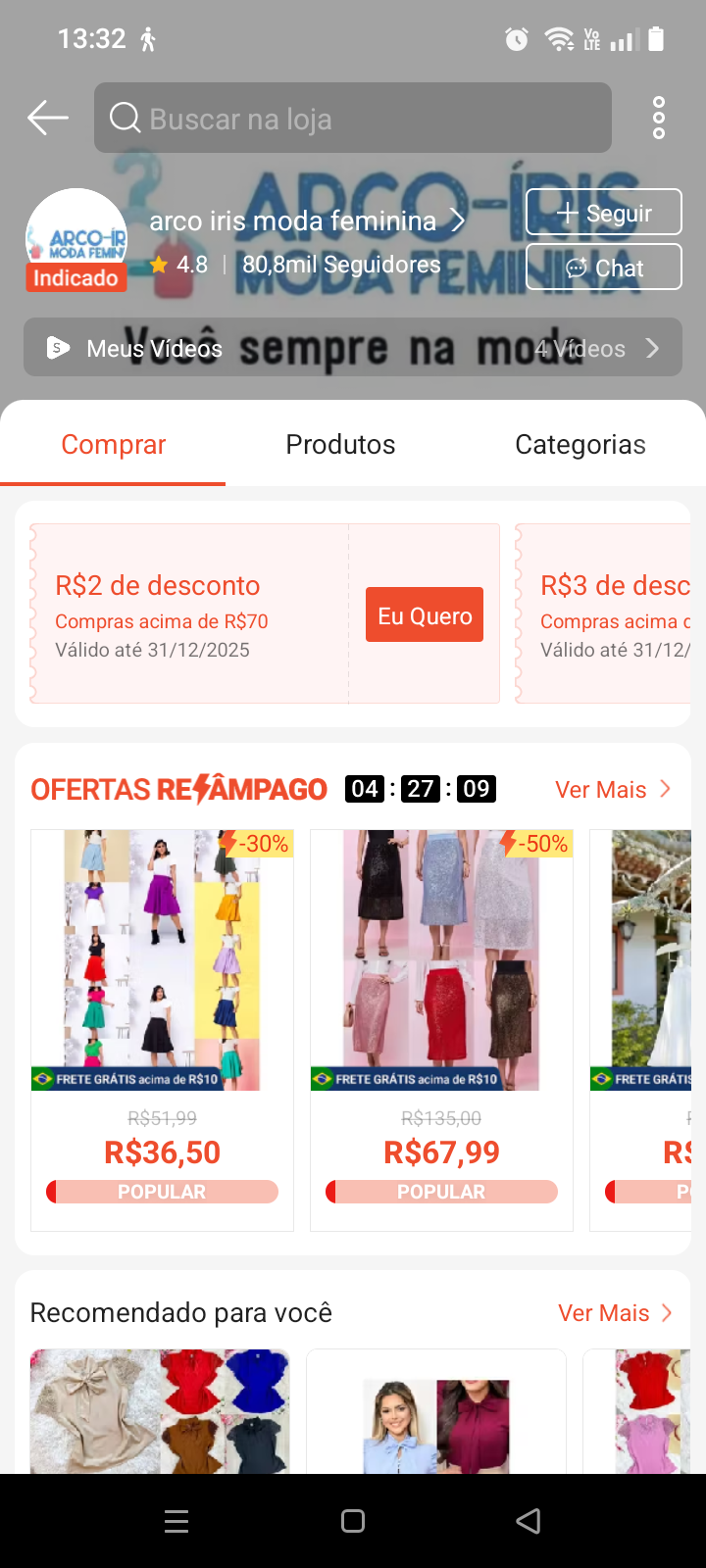Follow the store with Seguir
Screen dimensions: 706x1568
(603, 213)
